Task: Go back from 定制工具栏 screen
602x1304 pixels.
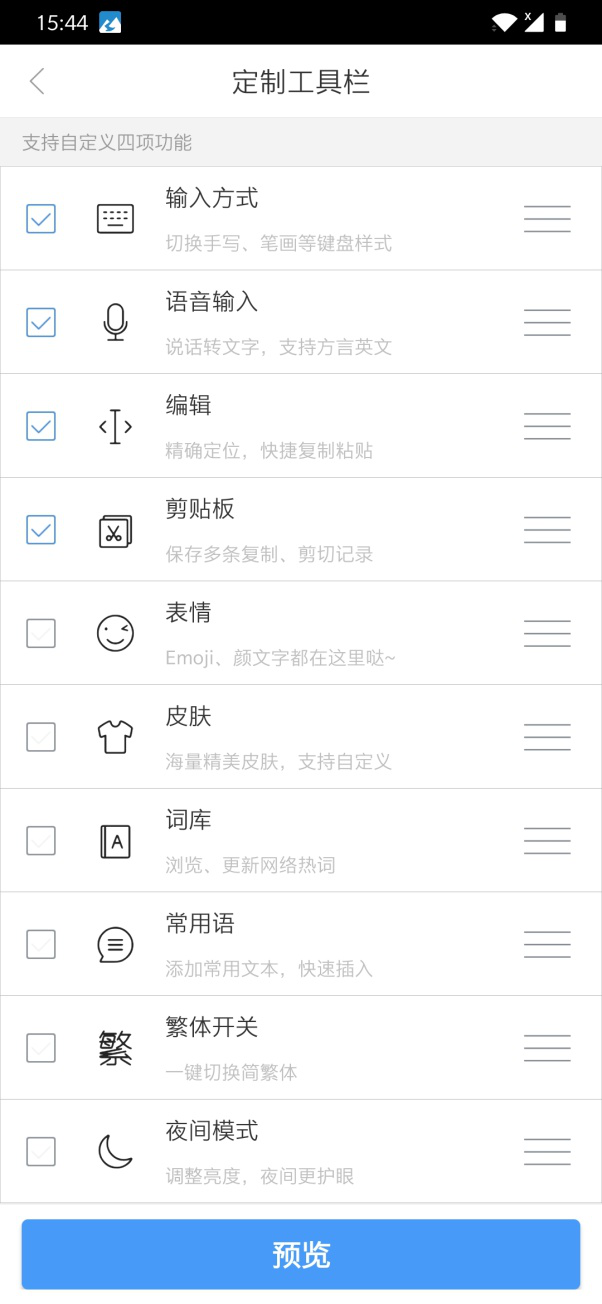Action: pos(37,81)
